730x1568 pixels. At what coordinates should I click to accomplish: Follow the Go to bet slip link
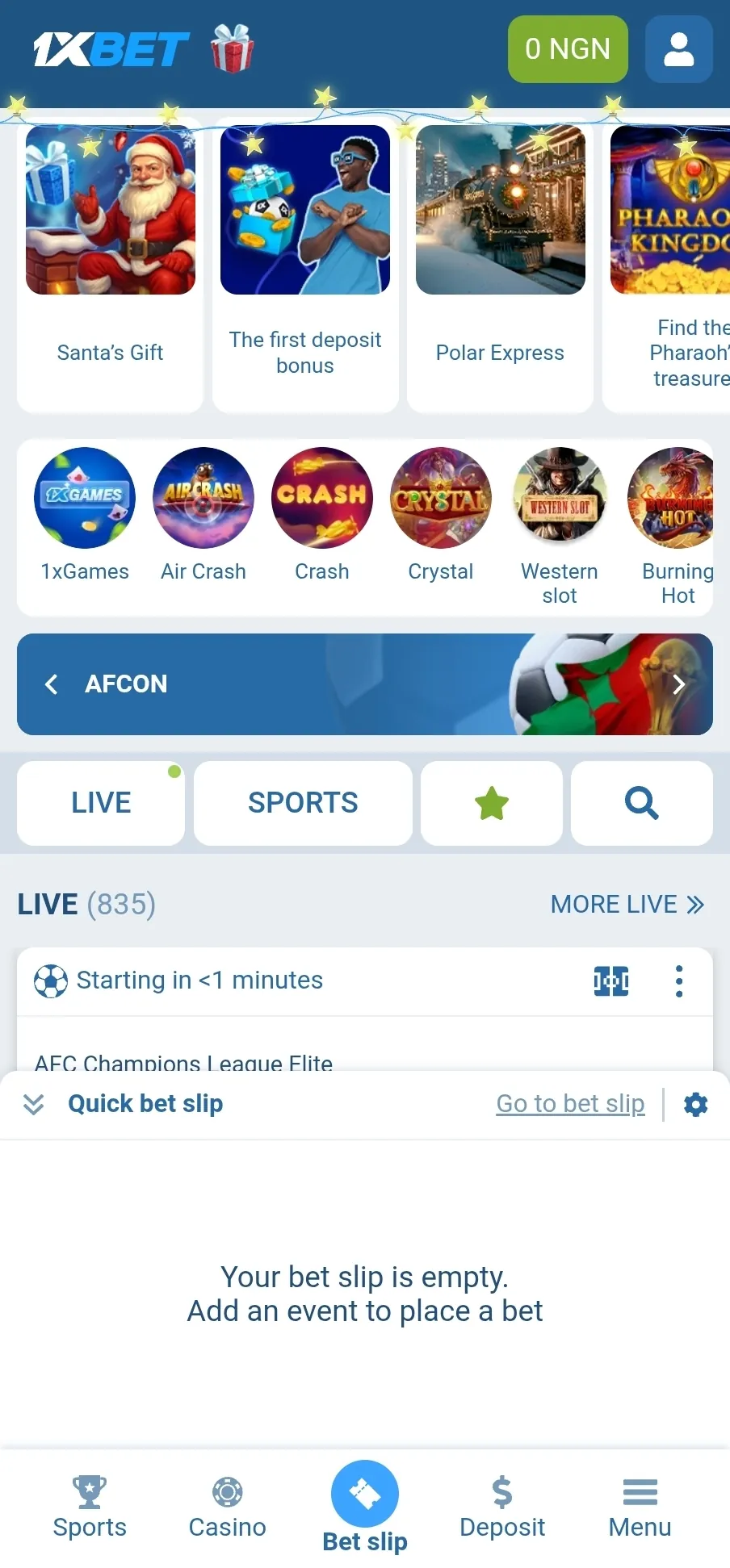(x=570, y=1103)
